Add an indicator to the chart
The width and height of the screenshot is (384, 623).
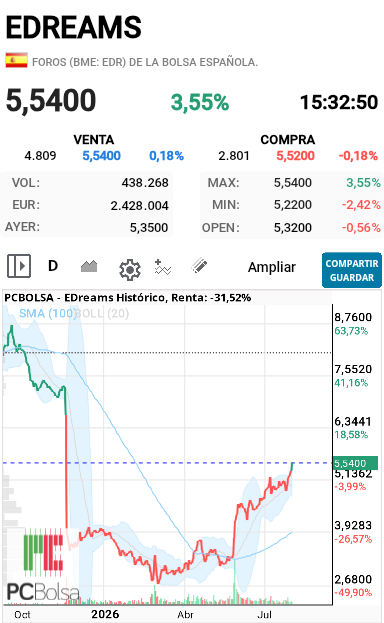[x=163, y=267]
